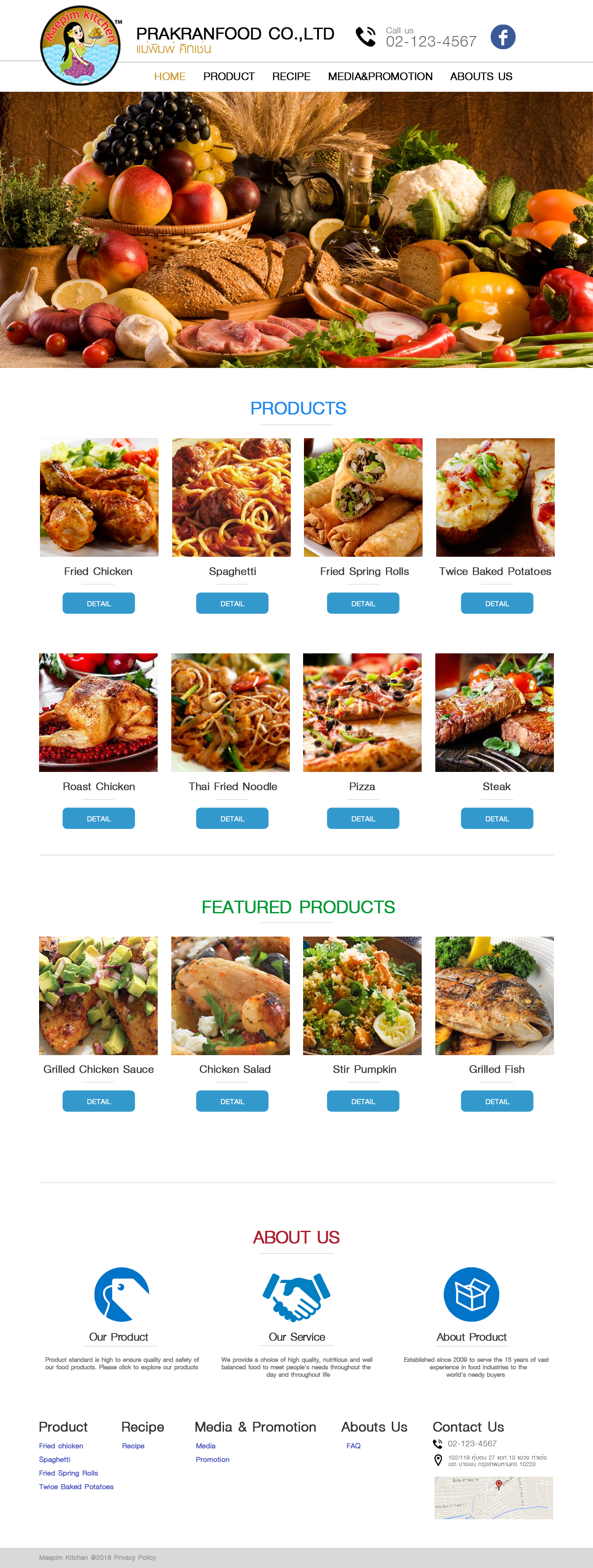Screen dimensions: 593x1568
Task: Open the RECIPE section
Action: [x=291, y=77]
